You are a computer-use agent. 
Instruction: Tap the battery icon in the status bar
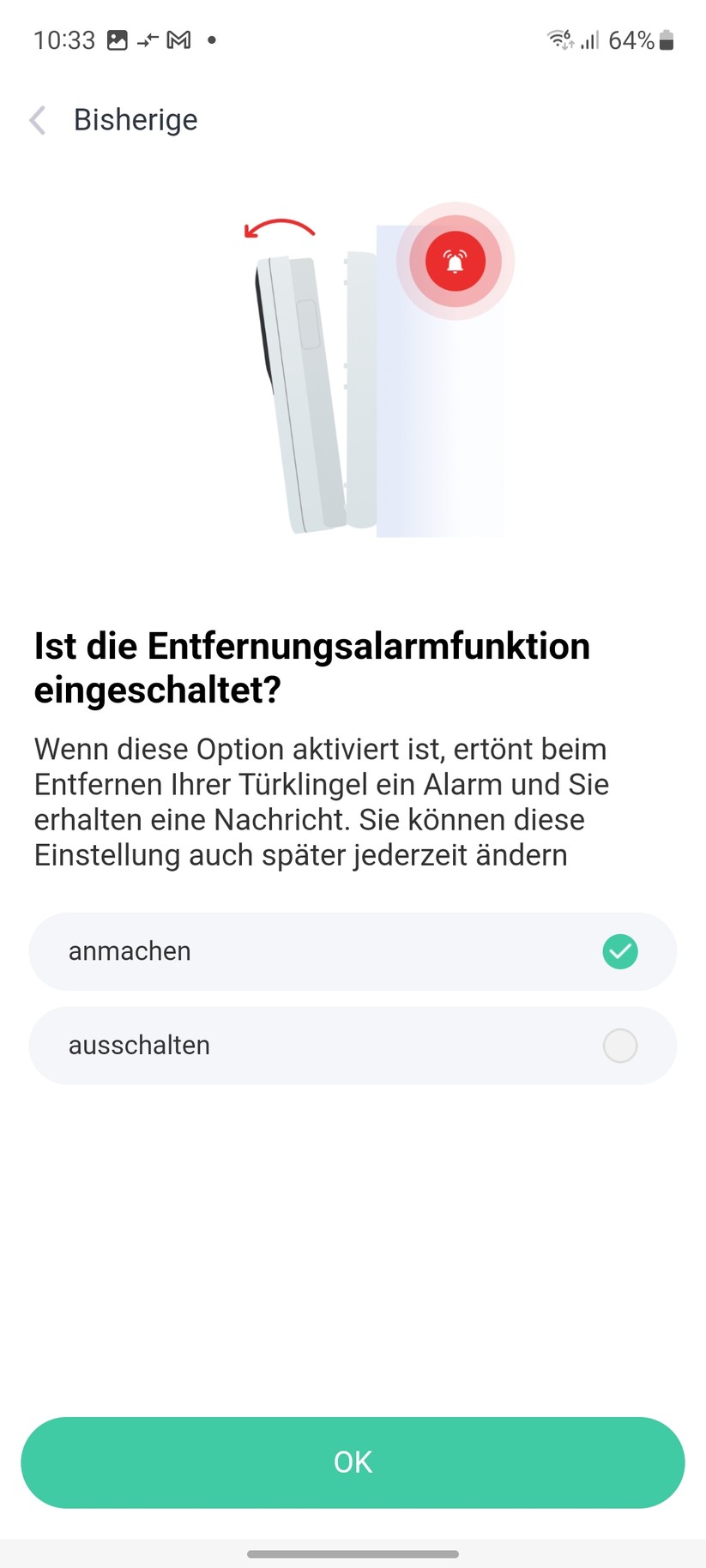coord(667,39)
